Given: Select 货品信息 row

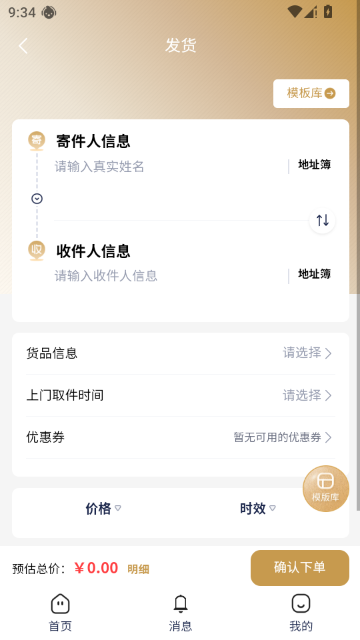Looking at the screenshot, I should pyautogui.click(x=180, y=353).
